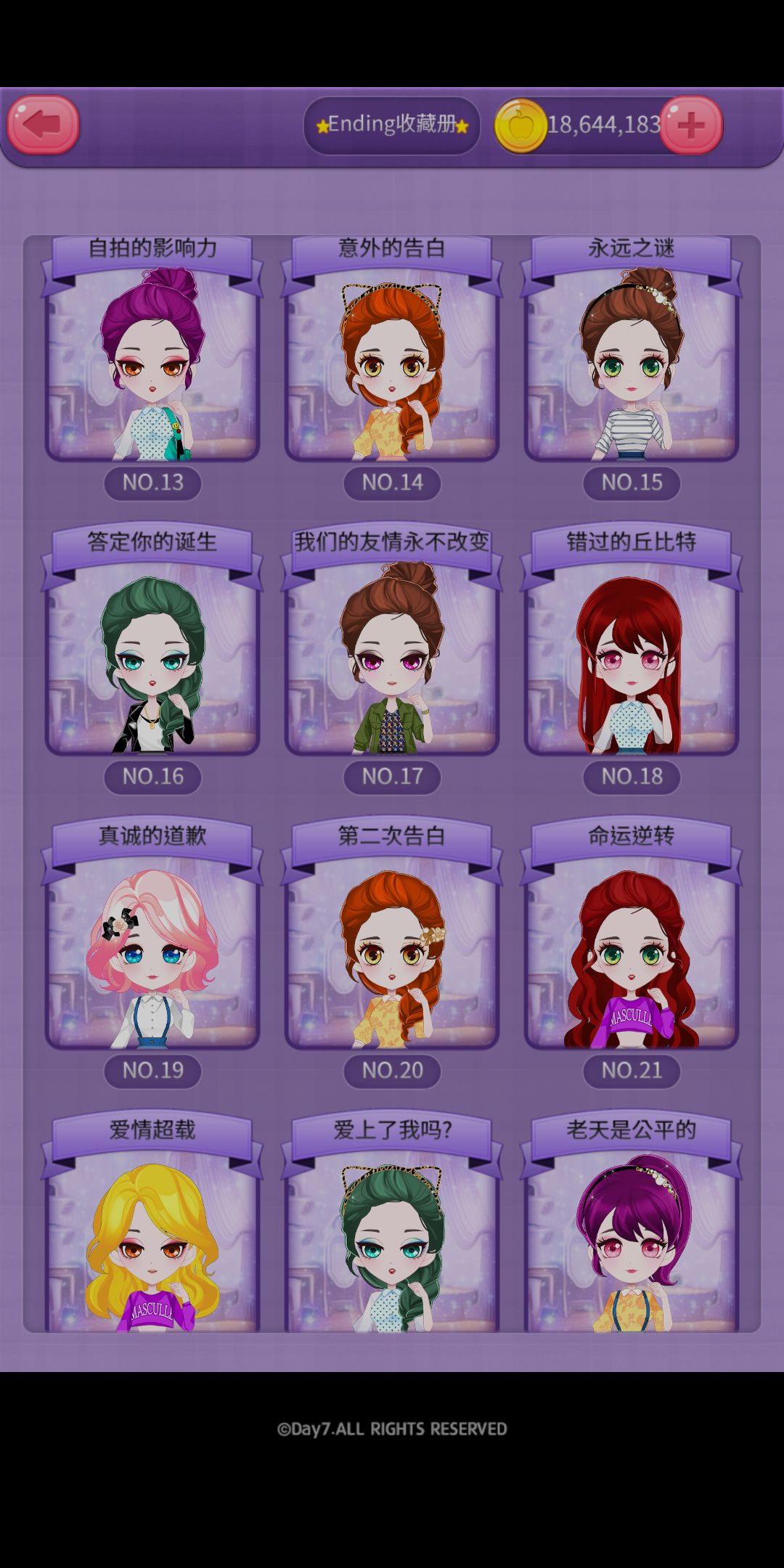Add more coins with the plus button
This screenshot has width=784, height=1568.
(x=691, y=126)
